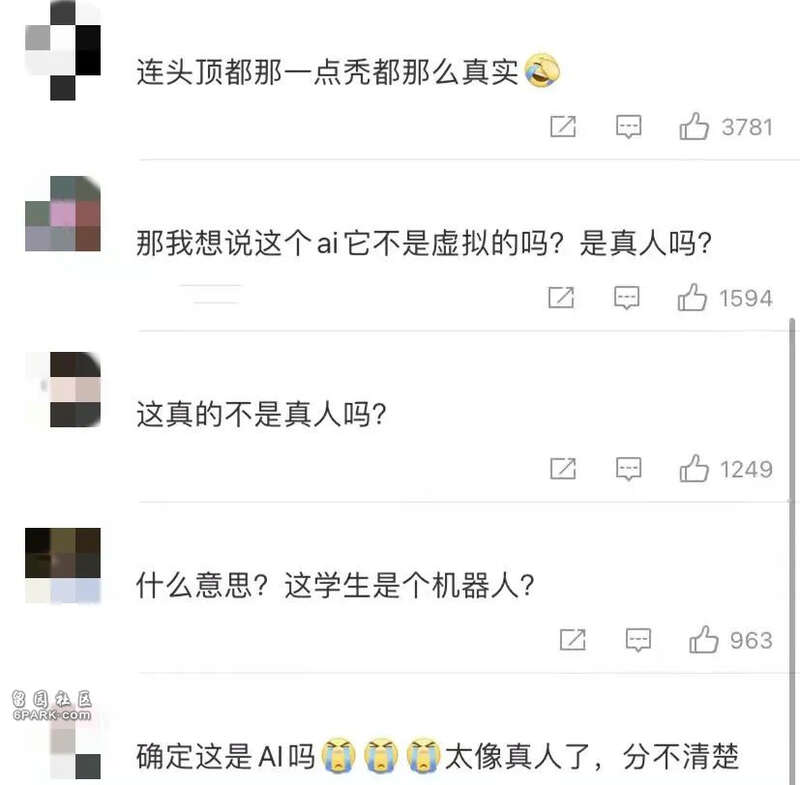Open avatar of the 头顶一点秃 commenter
The image size is (800, 785).
[x=63, y=49]
